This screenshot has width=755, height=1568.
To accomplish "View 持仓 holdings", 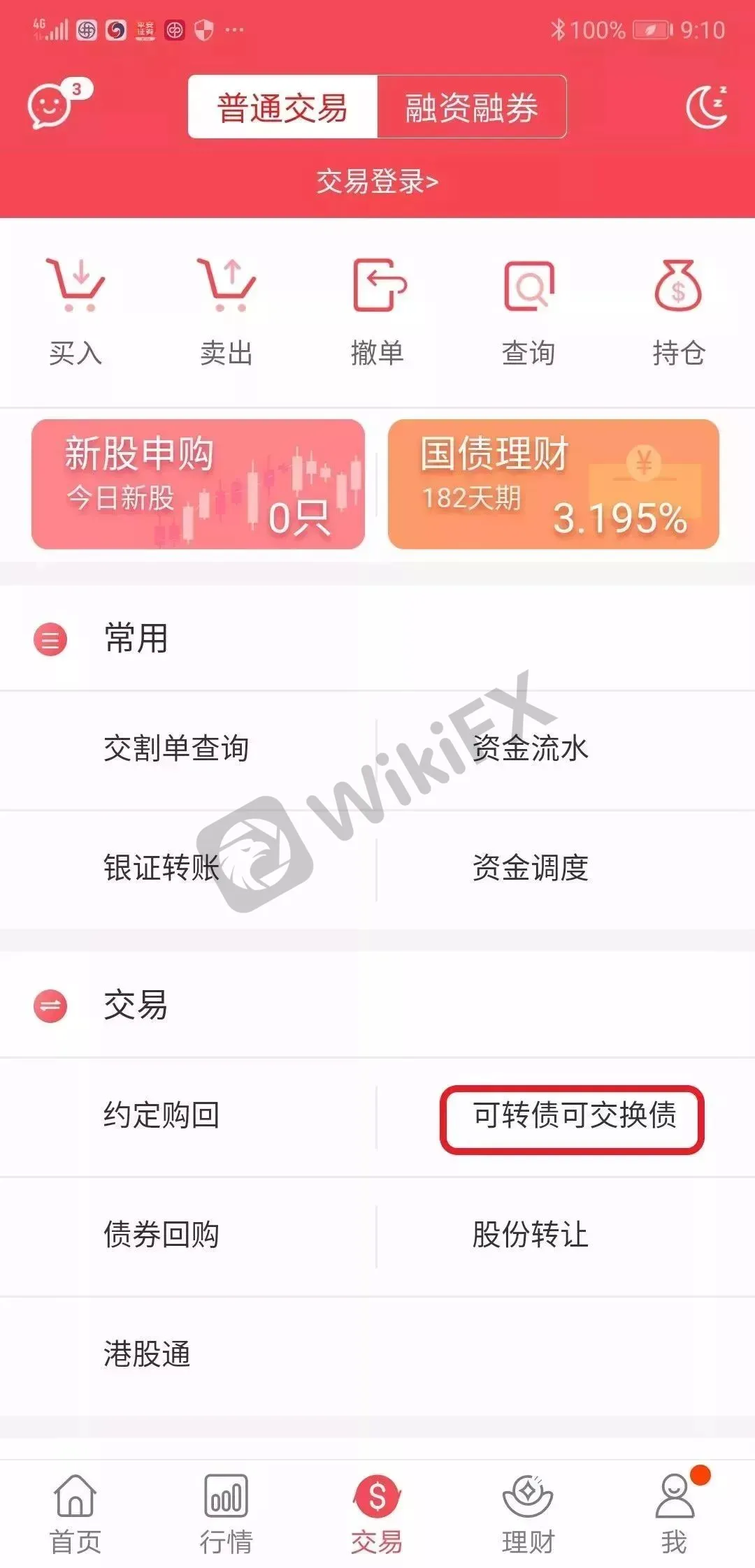I will pyautogui.click(x=678, y=312).
